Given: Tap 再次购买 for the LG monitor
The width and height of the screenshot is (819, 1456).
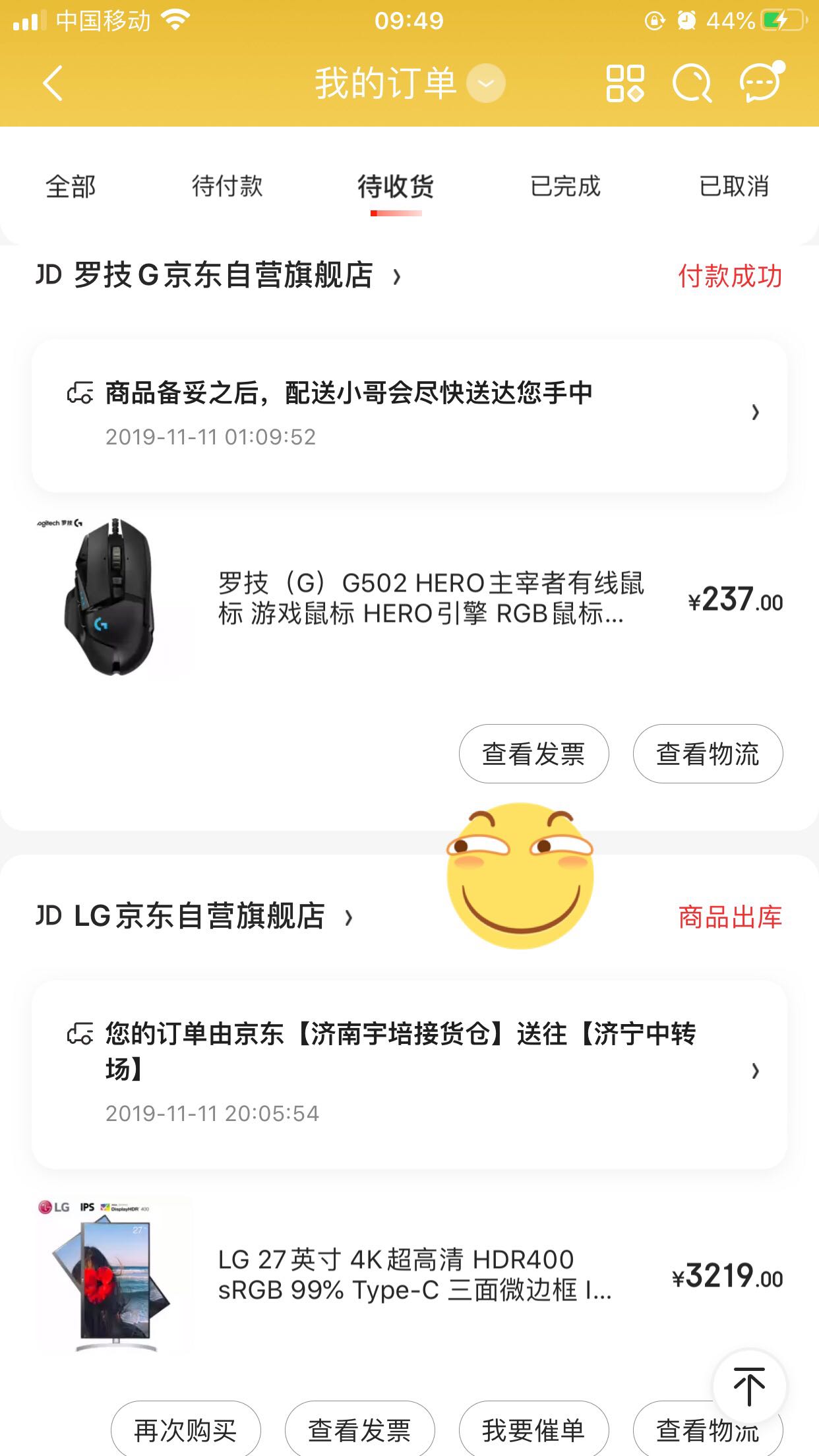Looking at the screenshot, I should point(185,1430).
